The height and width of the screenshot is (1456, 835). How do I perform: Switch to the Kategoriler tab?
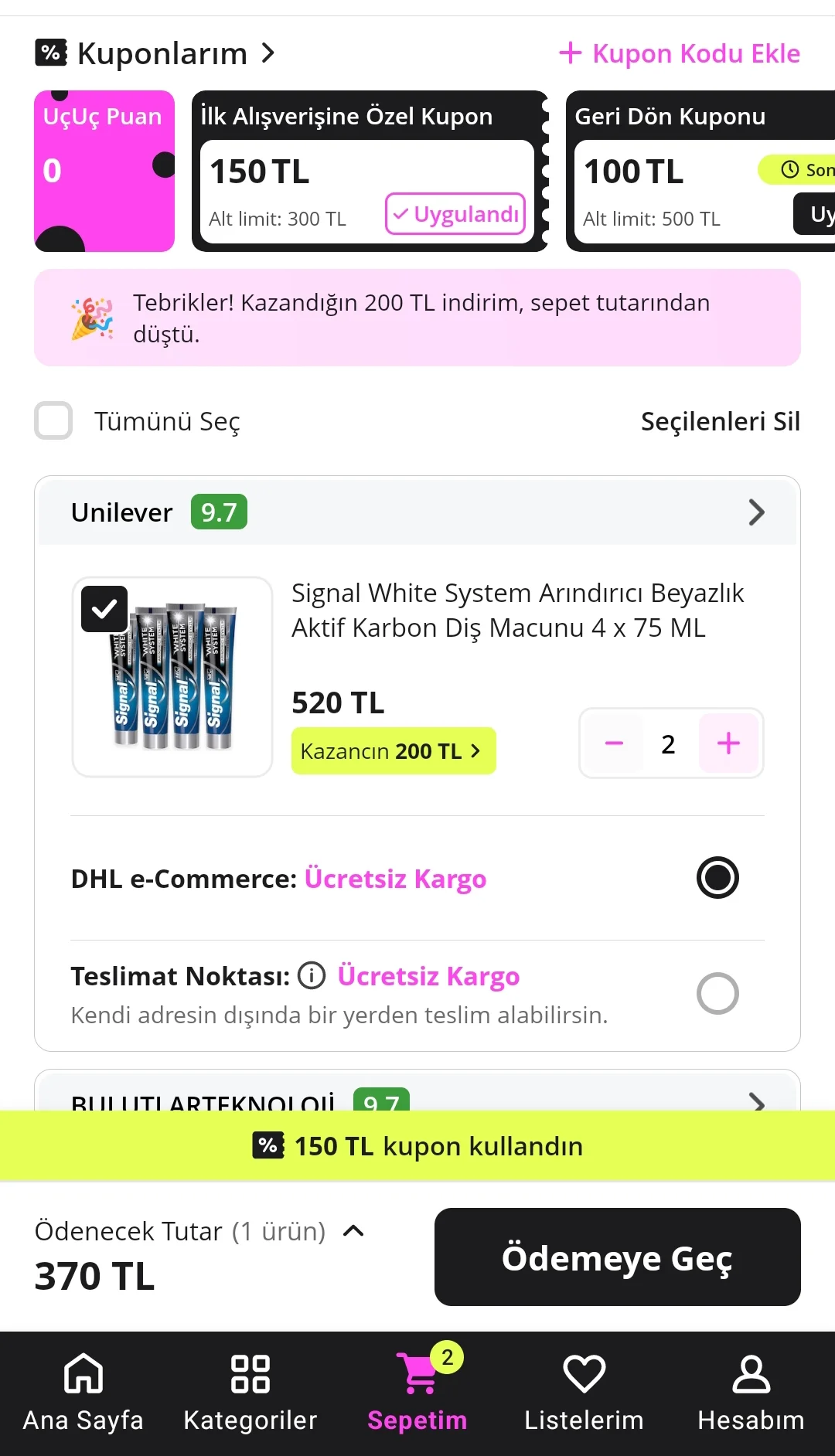click(250, 1393)
